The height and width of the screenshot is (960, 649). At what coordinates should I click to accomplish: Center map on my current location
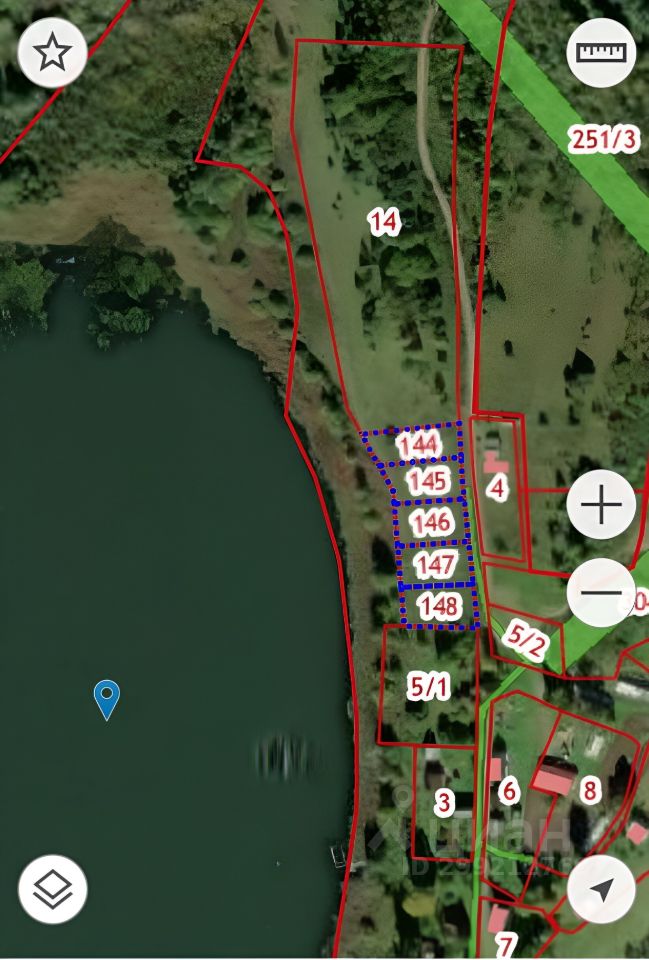pos(601,888)
